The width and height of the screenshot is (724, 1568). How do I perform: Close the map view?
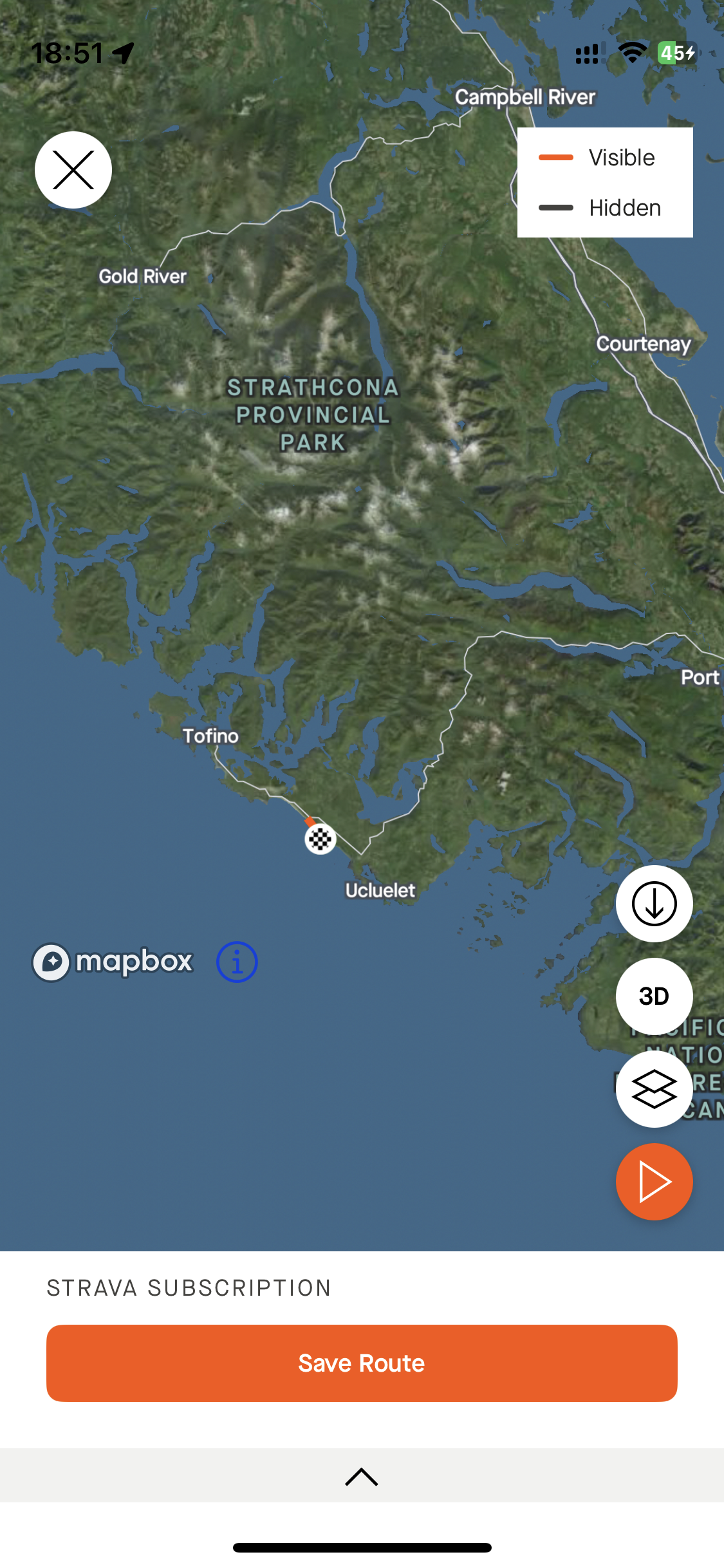pos(73,170)
